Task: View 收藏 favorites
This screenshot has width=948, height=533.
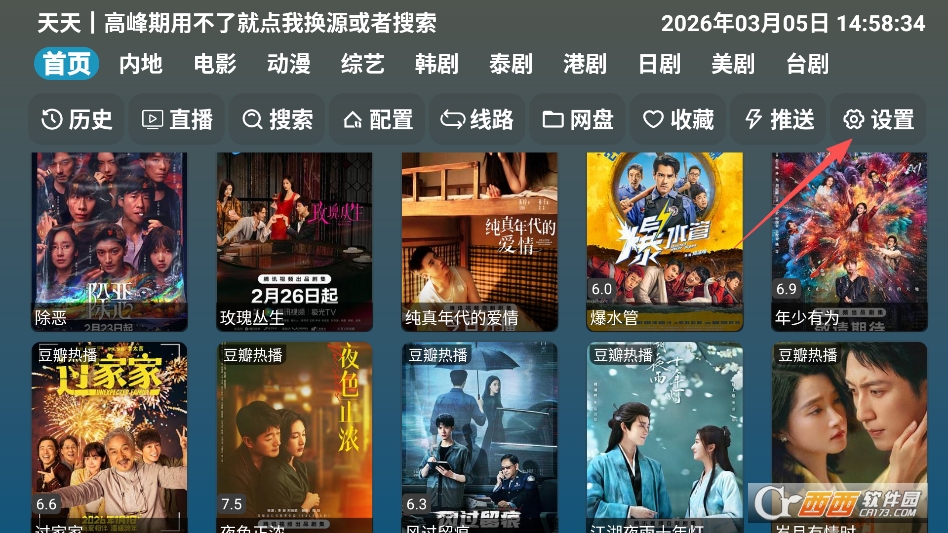Action: point(678,120)
